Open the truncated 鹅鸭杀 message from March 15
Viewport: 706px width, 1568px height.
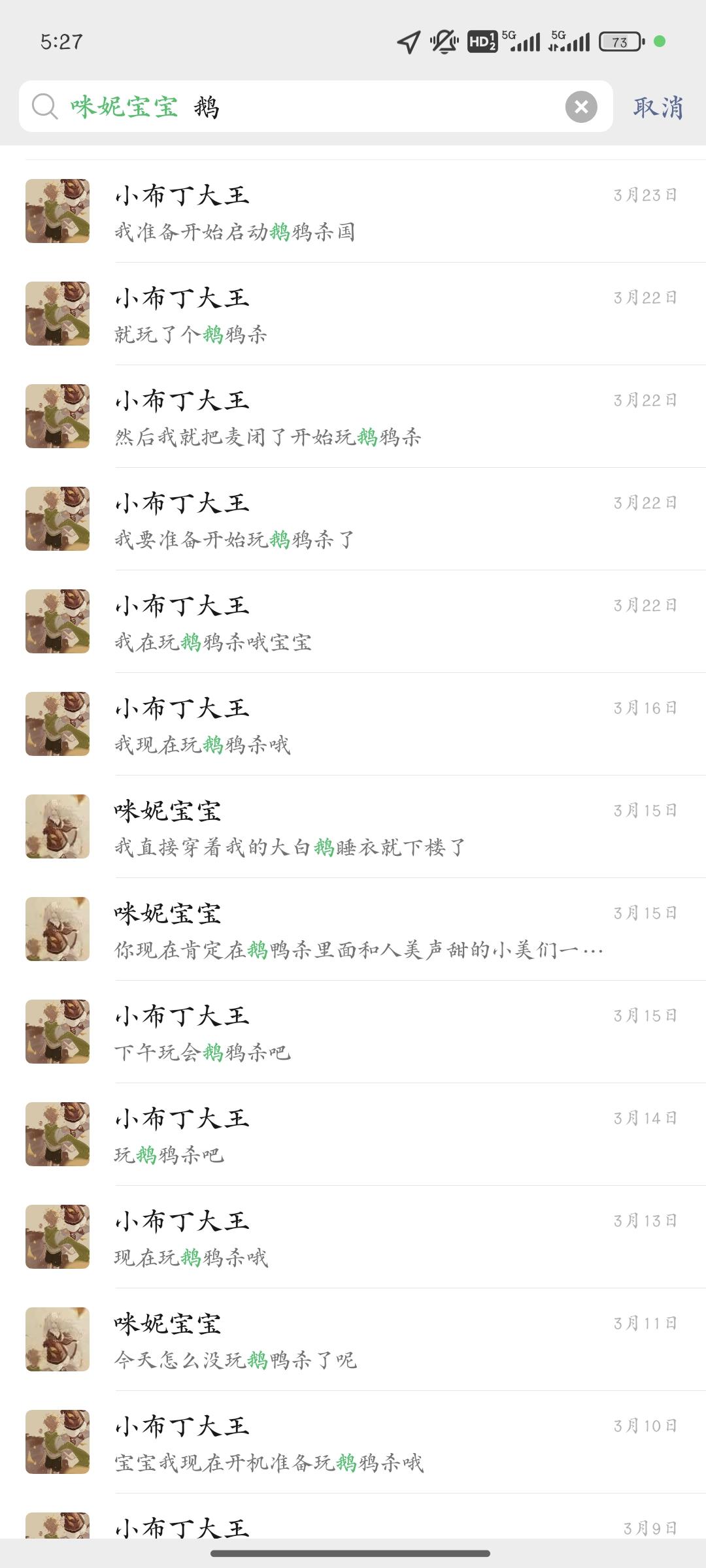(353, 932)
